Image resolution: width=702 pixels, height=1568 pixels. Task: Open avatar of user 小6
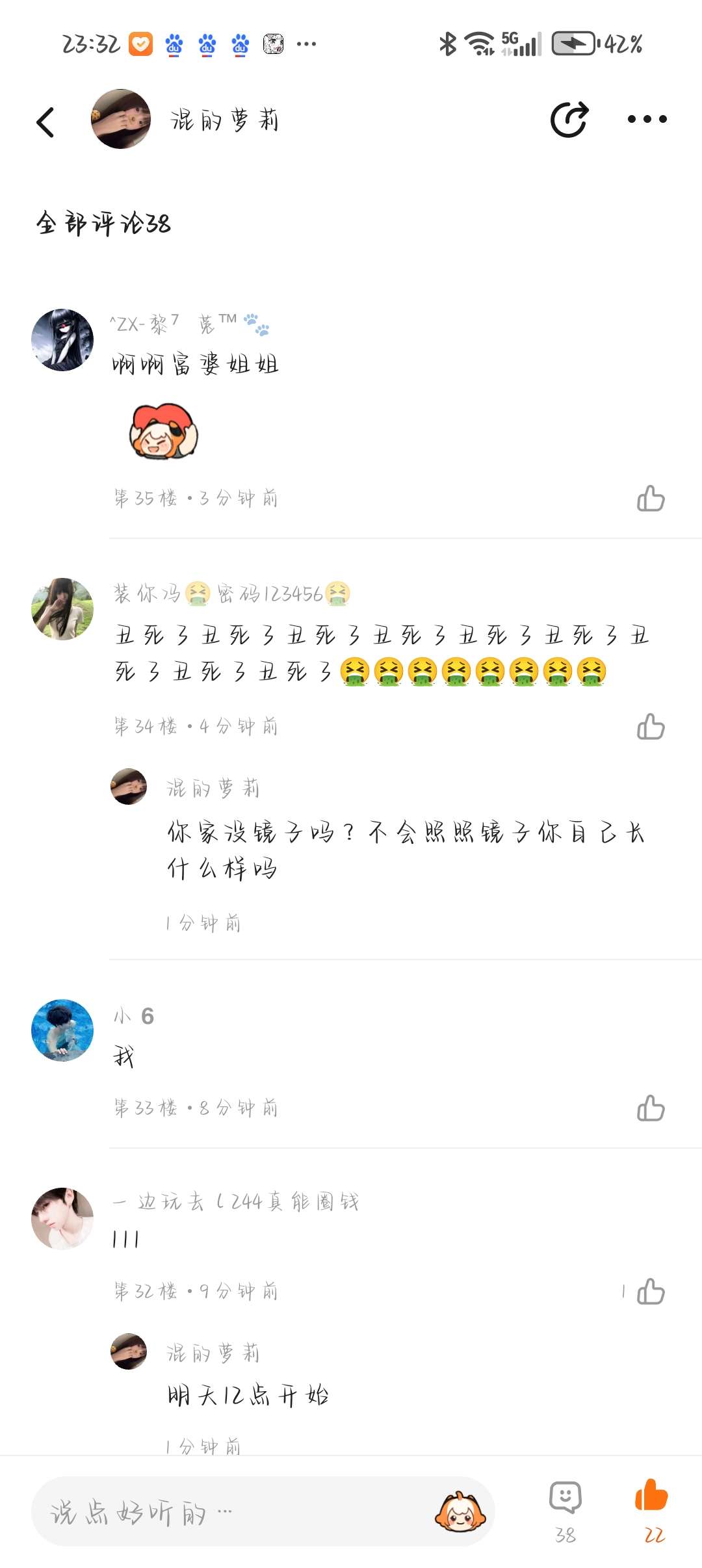coord(62,1030)
